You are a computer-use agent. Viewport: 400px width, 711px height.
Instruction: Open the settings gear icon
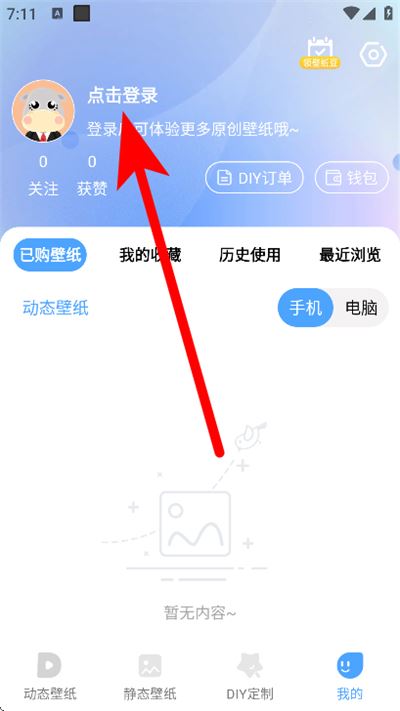coord(373,55)
